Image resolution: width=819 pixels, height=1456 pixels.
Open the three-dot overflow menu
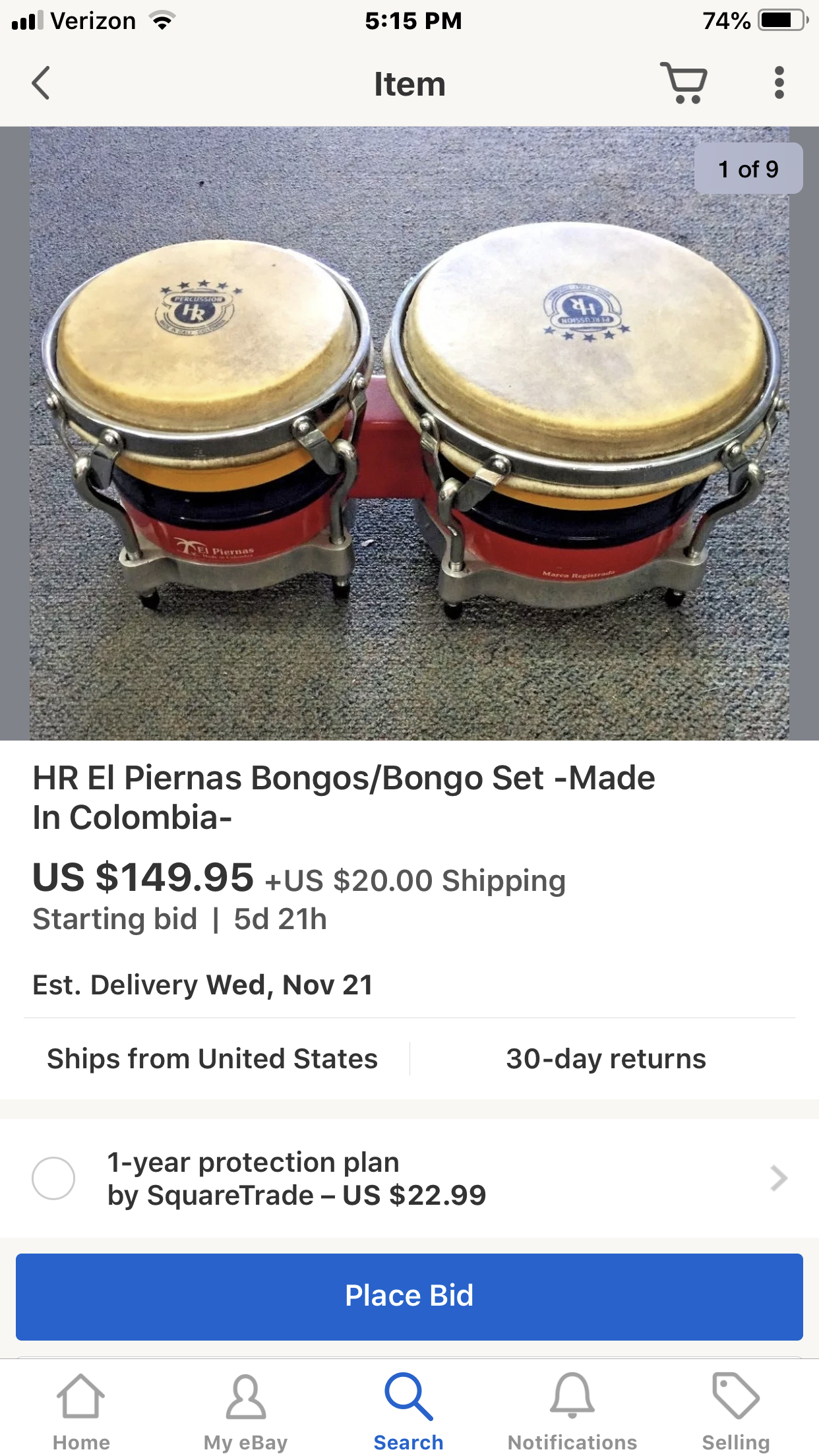[779, 83]
